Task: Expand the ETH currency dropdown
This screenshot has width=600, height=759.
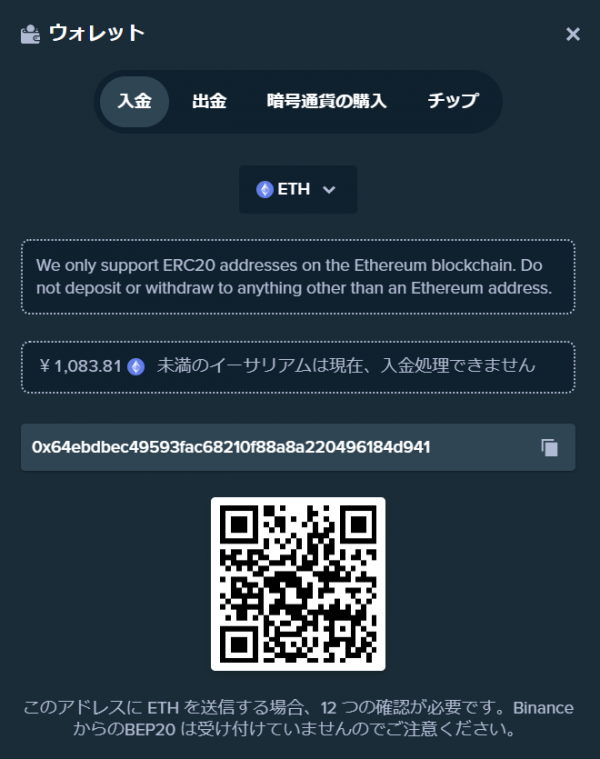Action: click(297, 189)
